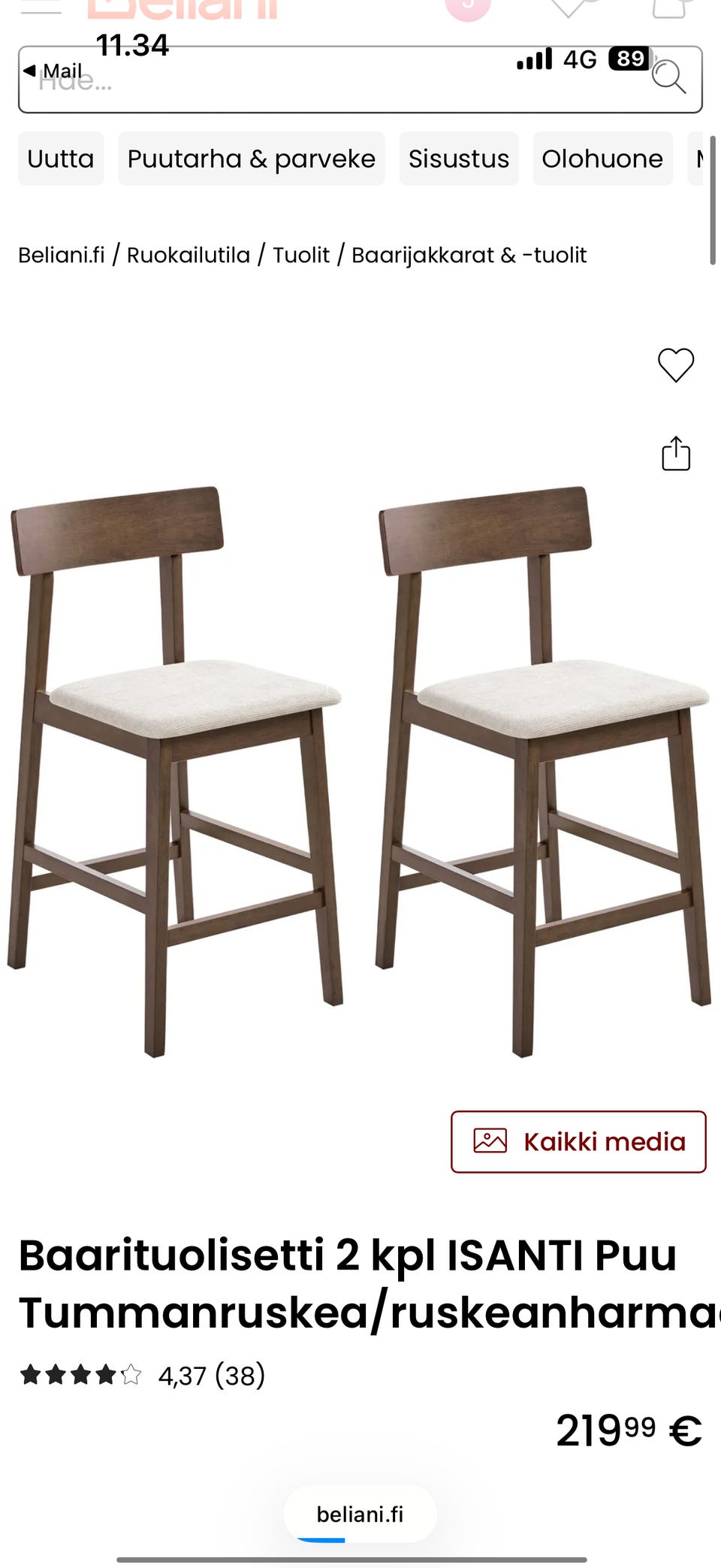View the ISANTI chair product image
The height and width of the screenshot is (1568, 721).
click(359, 770)
